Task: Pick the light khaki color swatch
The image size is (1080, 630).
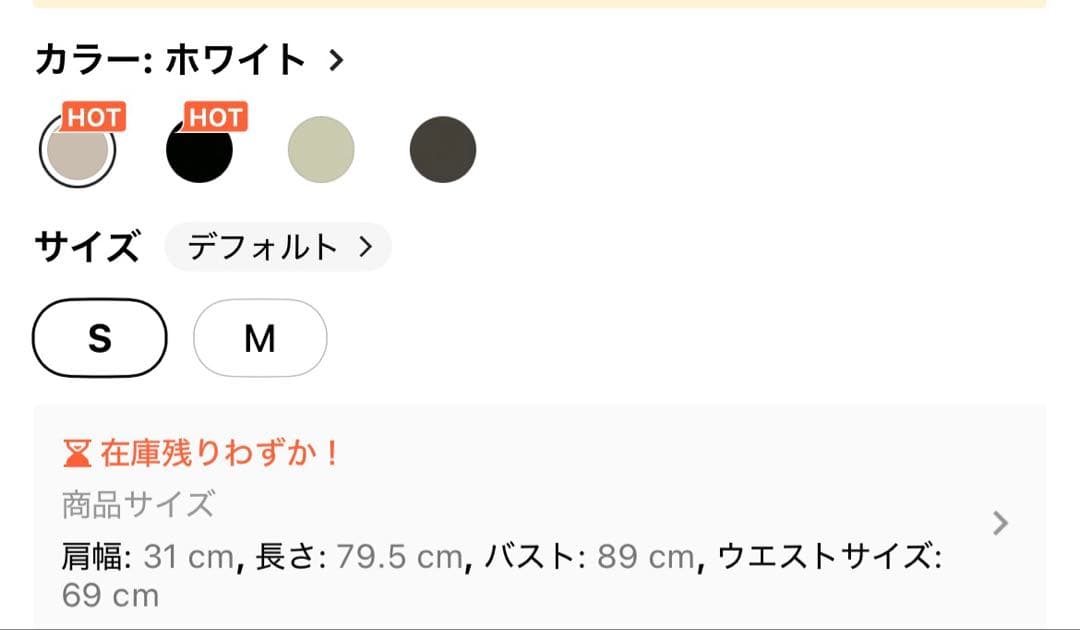Action: (321, 150)
